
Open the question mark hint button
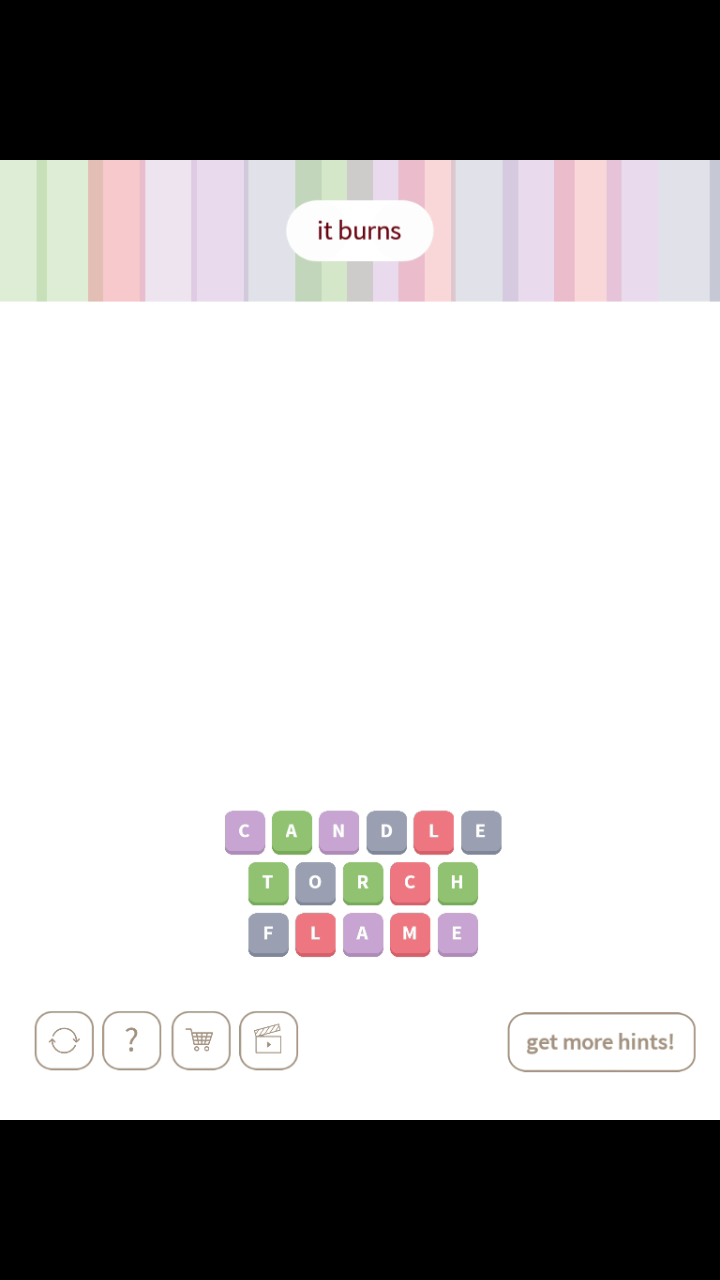click(x=131, y=1041)
